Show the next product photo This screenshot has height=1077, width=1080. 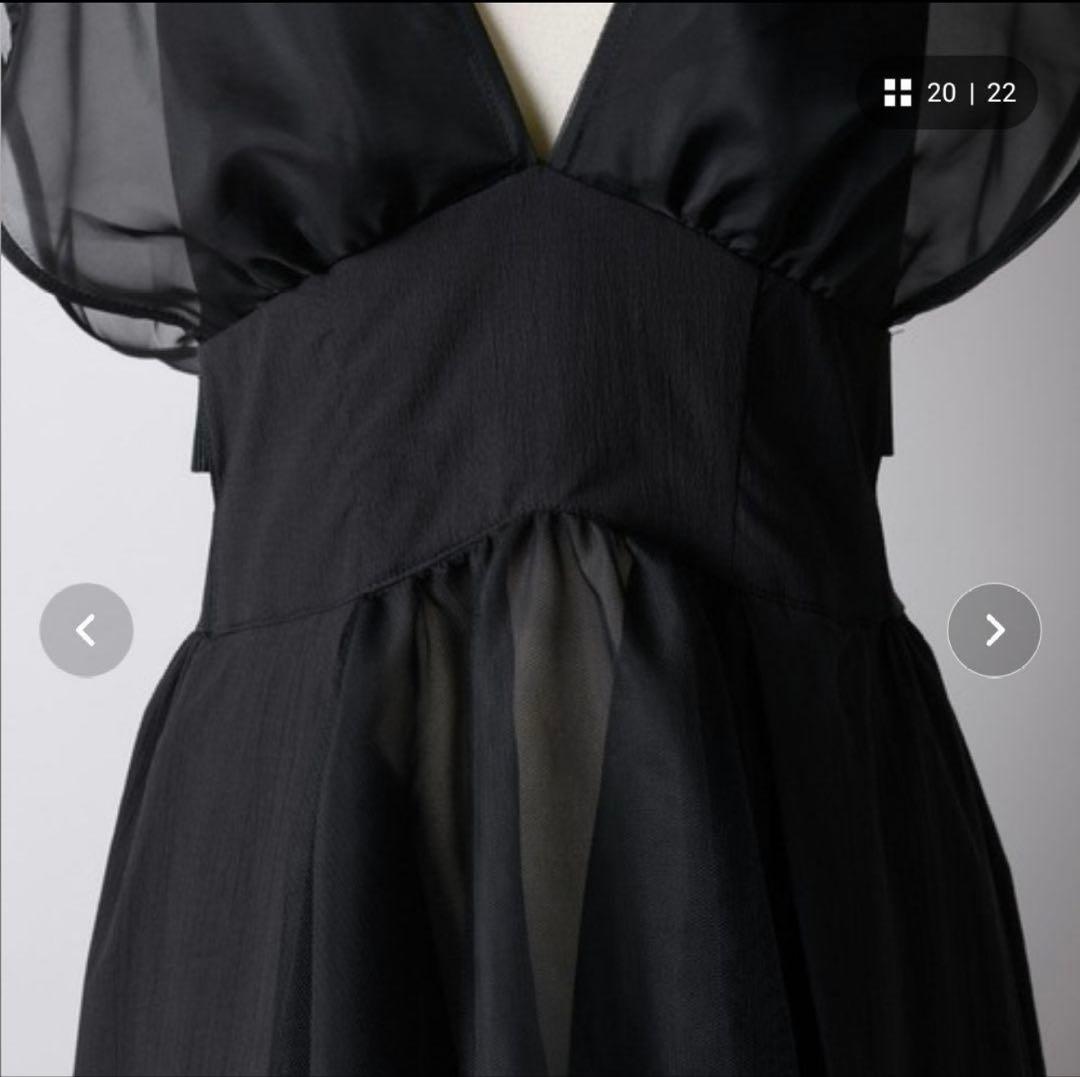[994, 630]
